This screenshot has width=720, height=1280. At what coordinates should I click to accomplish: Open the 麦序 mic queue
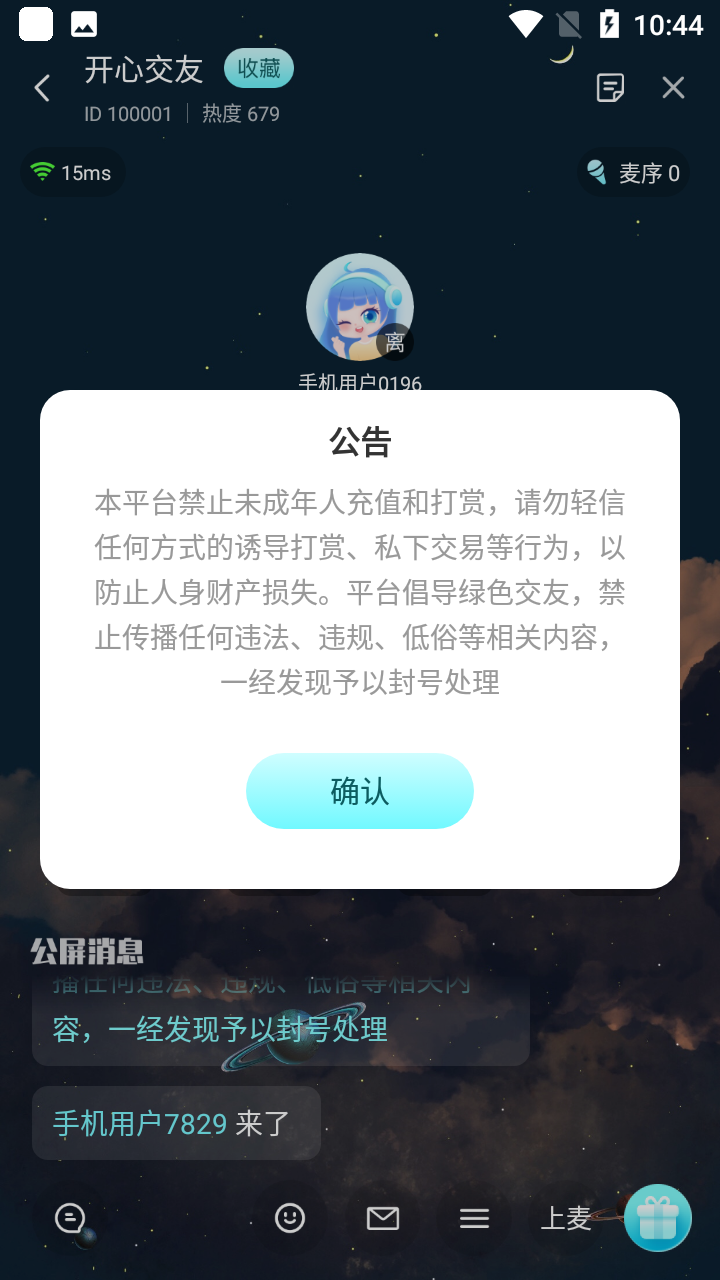635,173
